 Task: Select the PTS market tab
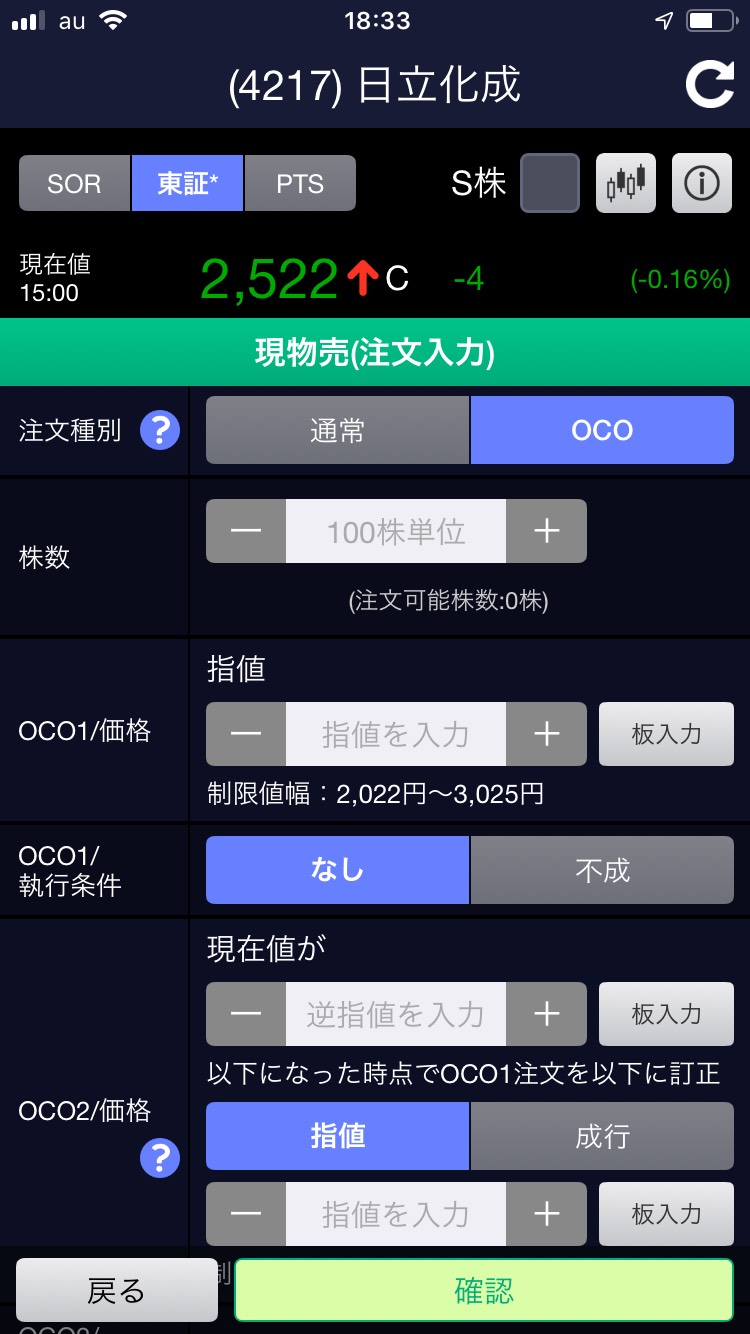click(300, 183)
